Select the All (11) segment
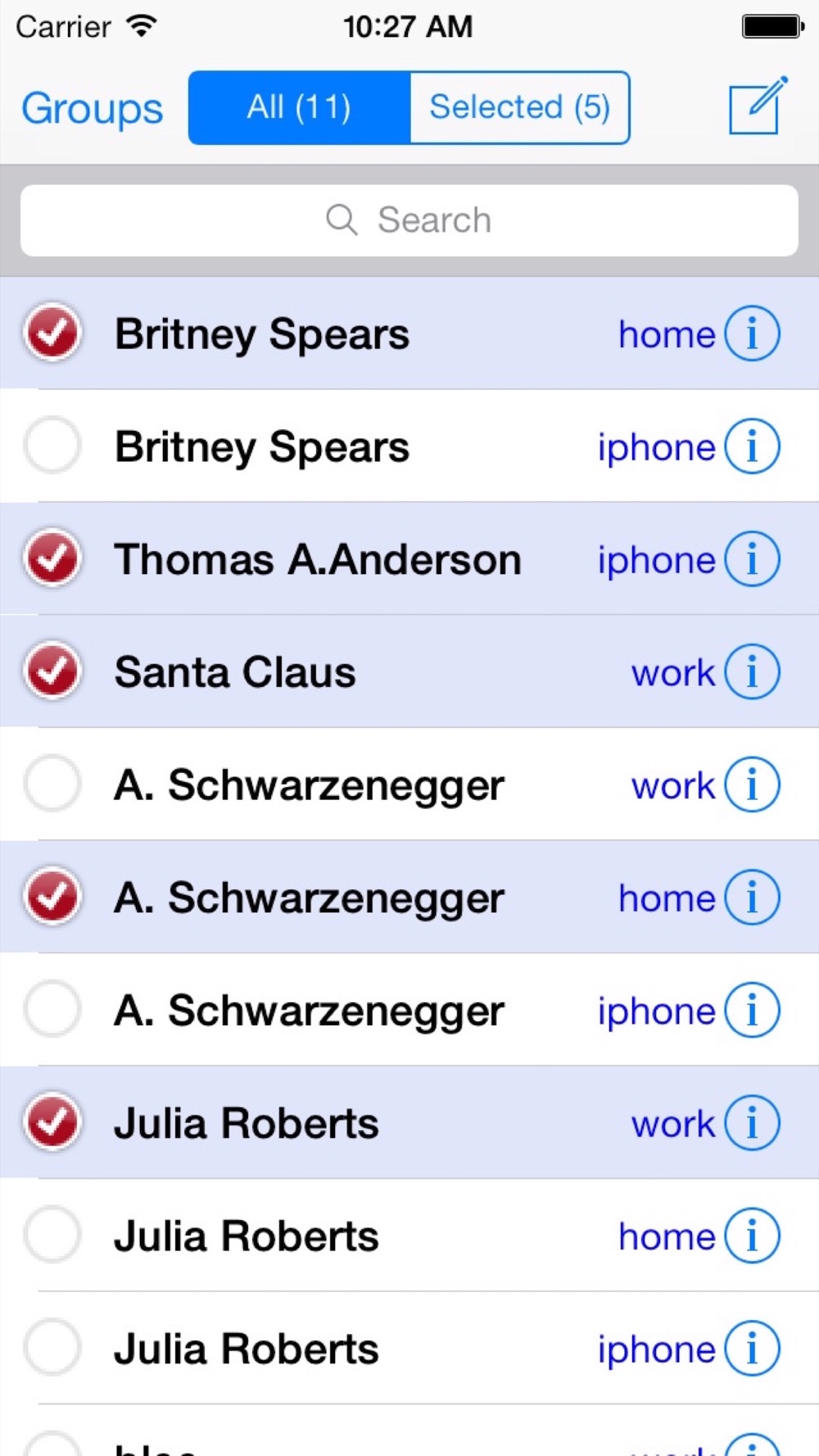819x1456 pixels. (300, 107)
